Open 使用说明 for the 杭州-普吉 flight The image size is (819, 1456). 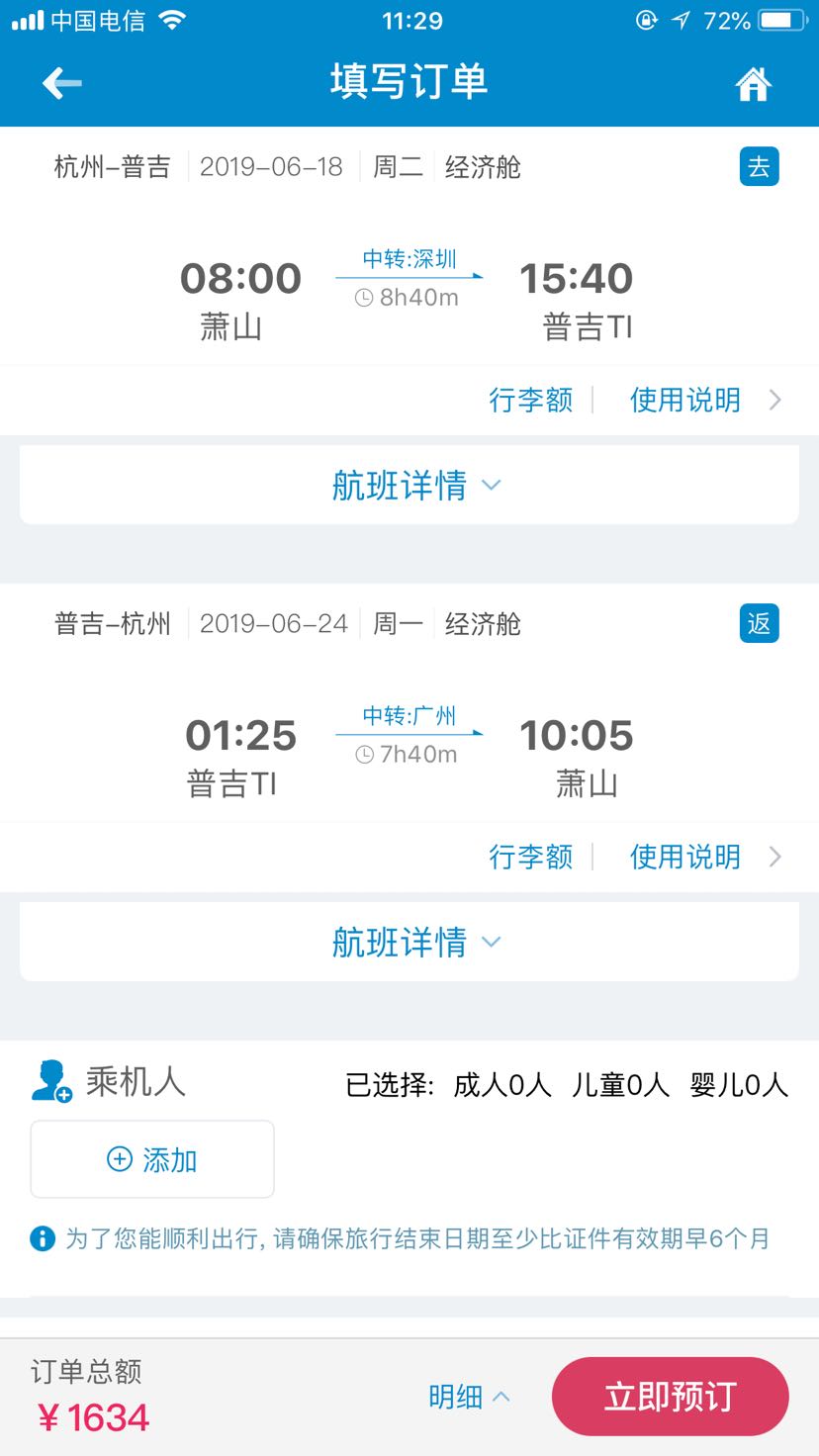(686, 400)
